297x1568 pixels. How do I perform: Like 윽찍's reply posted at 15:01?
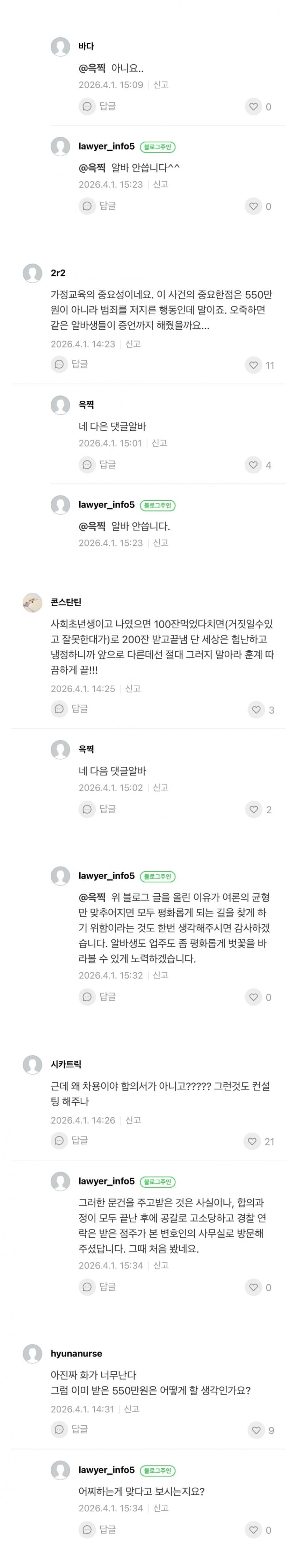point(254,465)
